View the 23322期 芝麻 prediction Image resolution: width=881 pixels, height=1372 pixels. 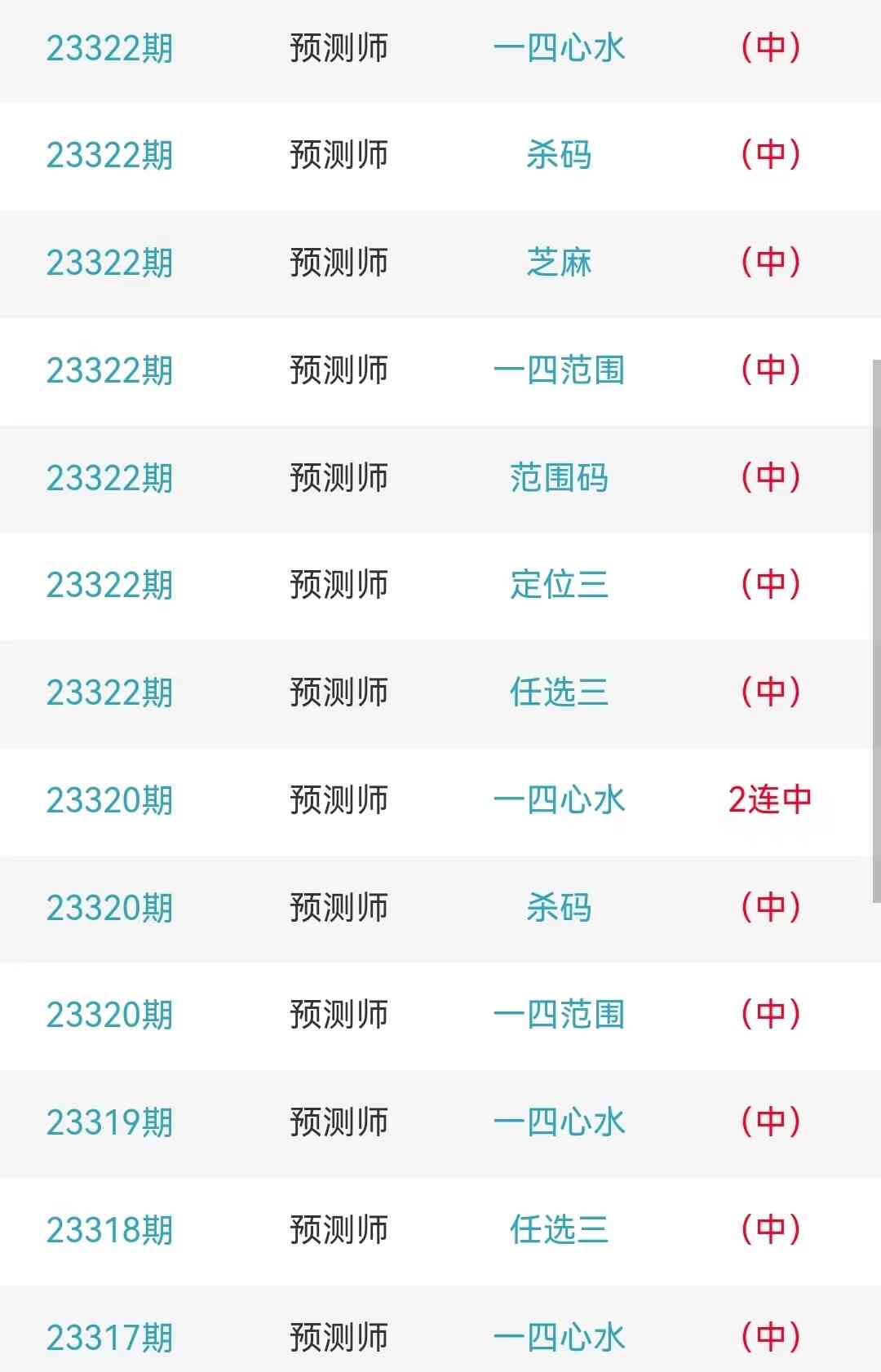coord(559,263)
